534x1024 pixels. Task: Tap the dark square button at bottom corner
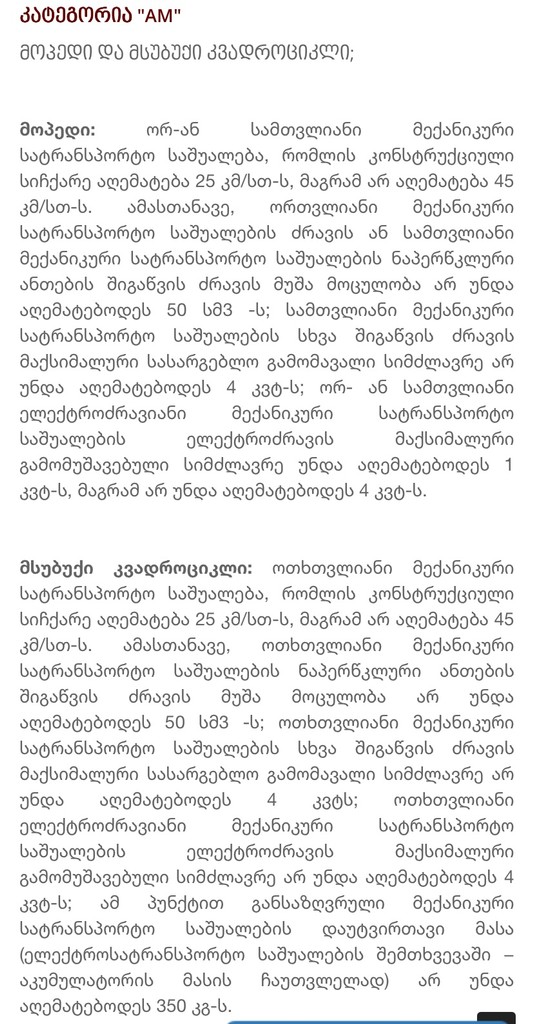click(x=496, y=1017)
